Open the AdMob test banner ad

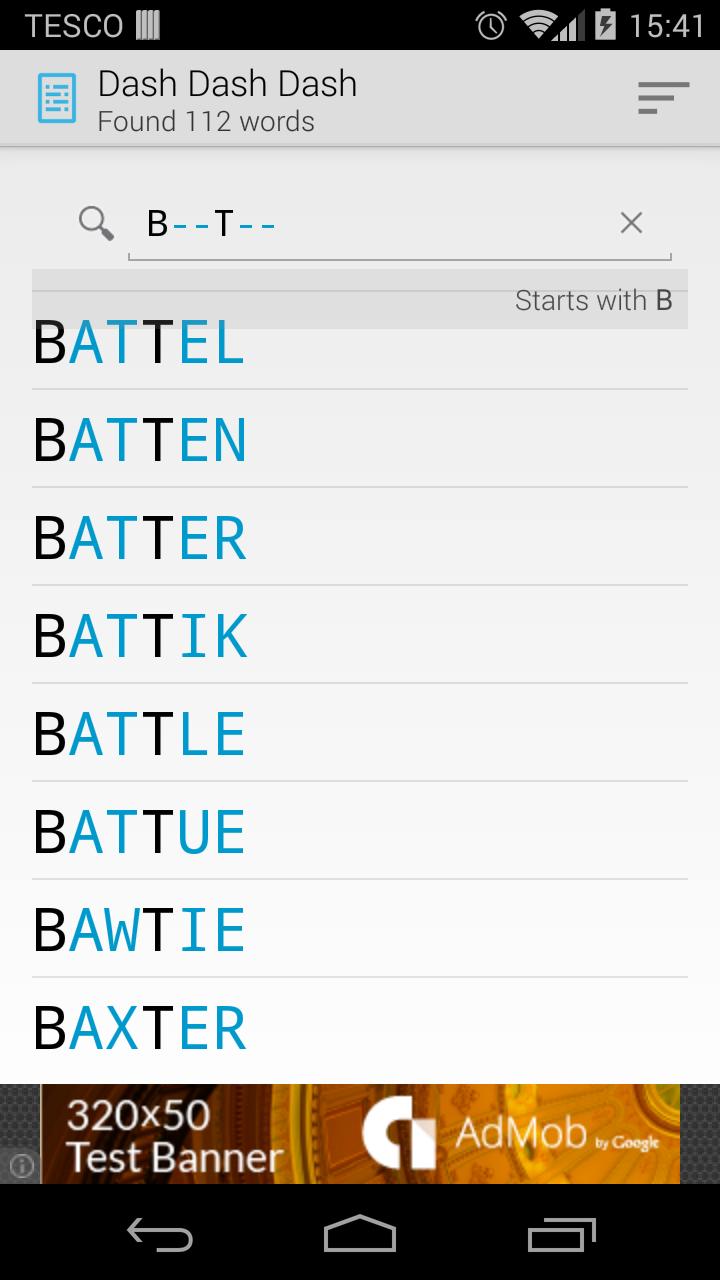[360, 1134]
